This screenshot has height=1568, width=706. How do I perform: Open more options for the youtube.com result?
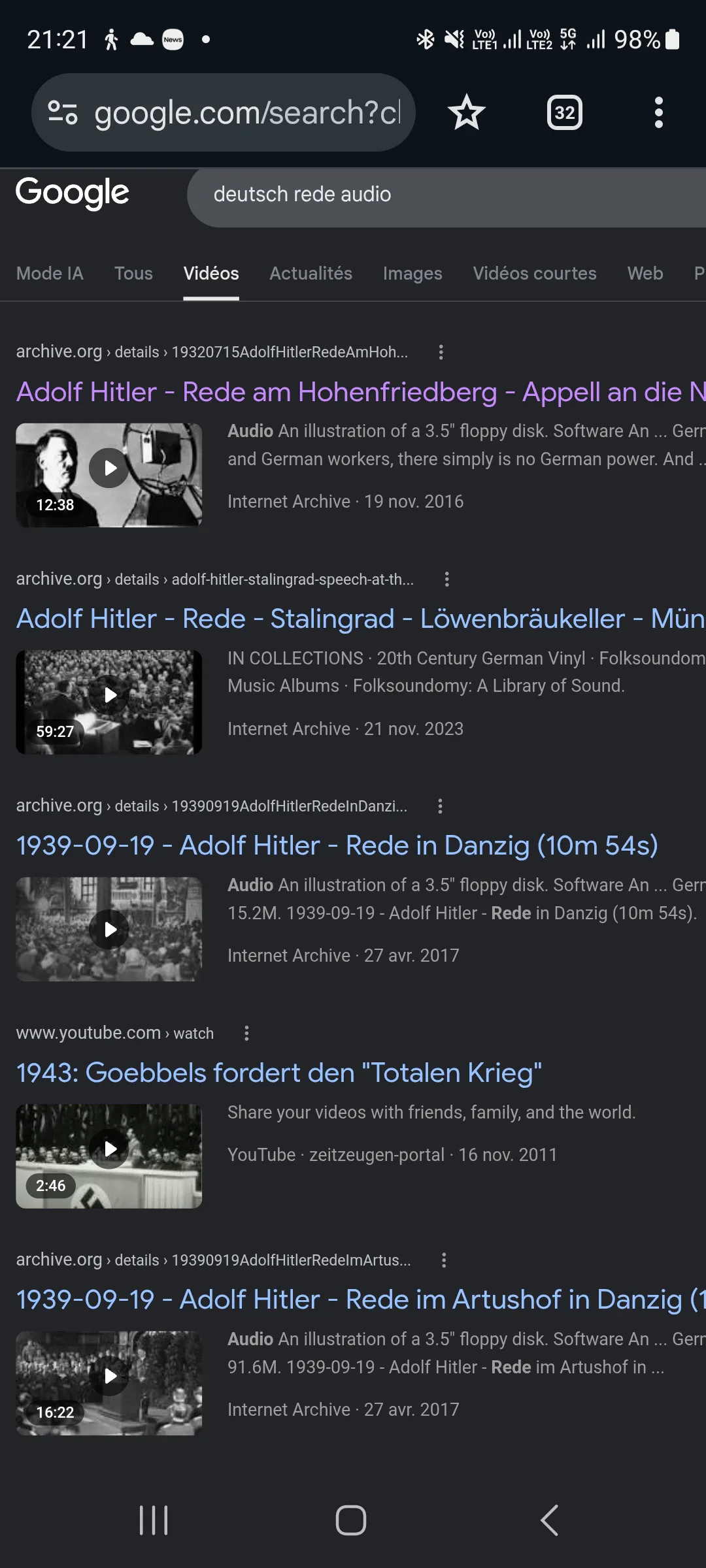(x=246, y=1033)
